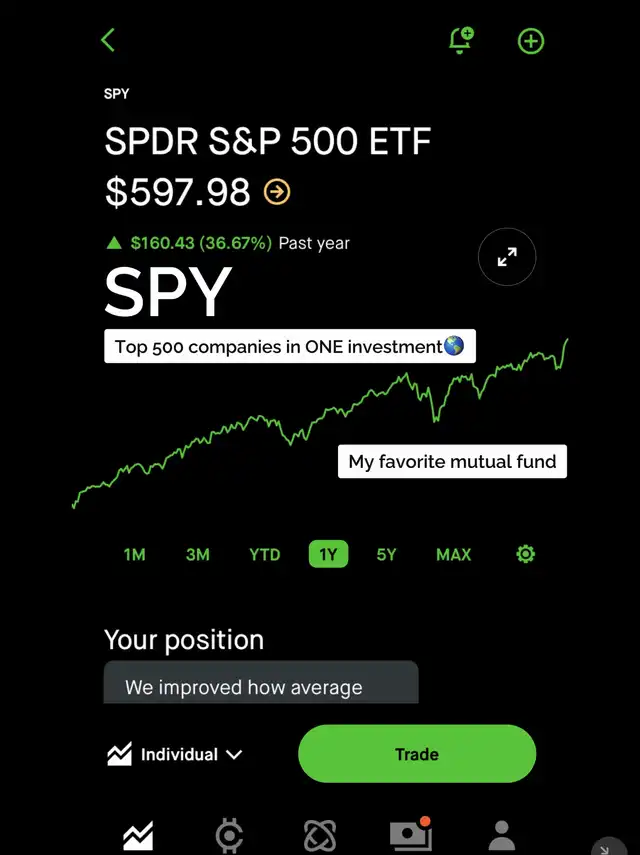This screenshot has width=640, height=855.
Task: Open the investing tab in the bottom bar
Action: pyautogui.click(x=138, y=835)
